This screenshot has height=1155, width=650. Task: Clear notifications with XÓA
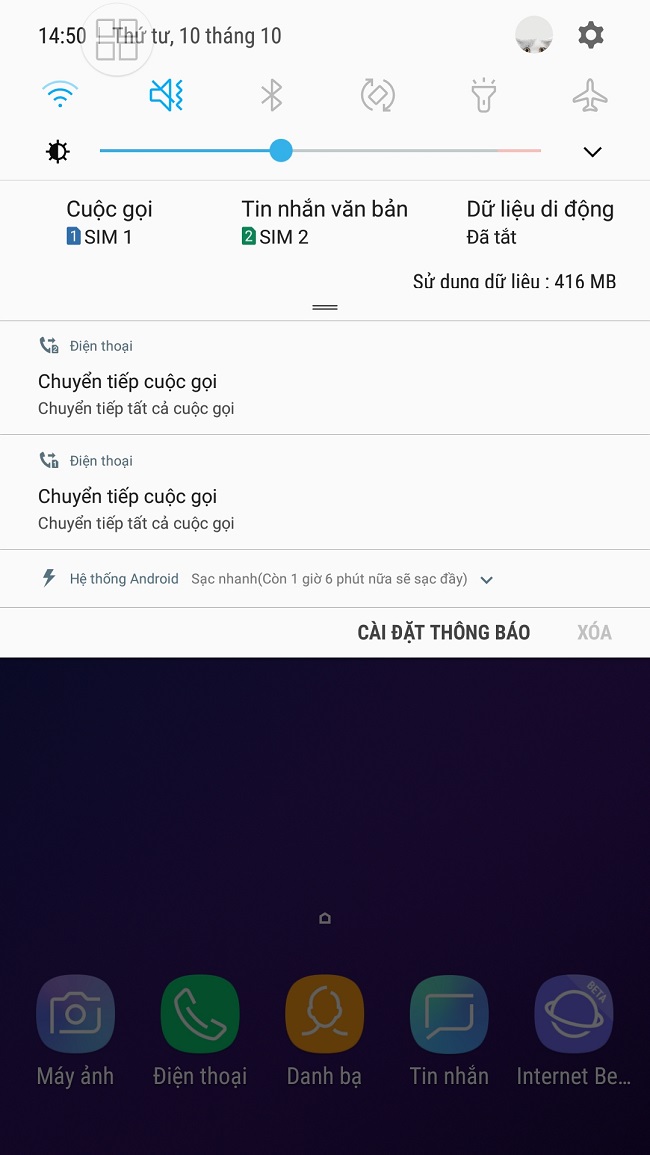click(594, 632)
